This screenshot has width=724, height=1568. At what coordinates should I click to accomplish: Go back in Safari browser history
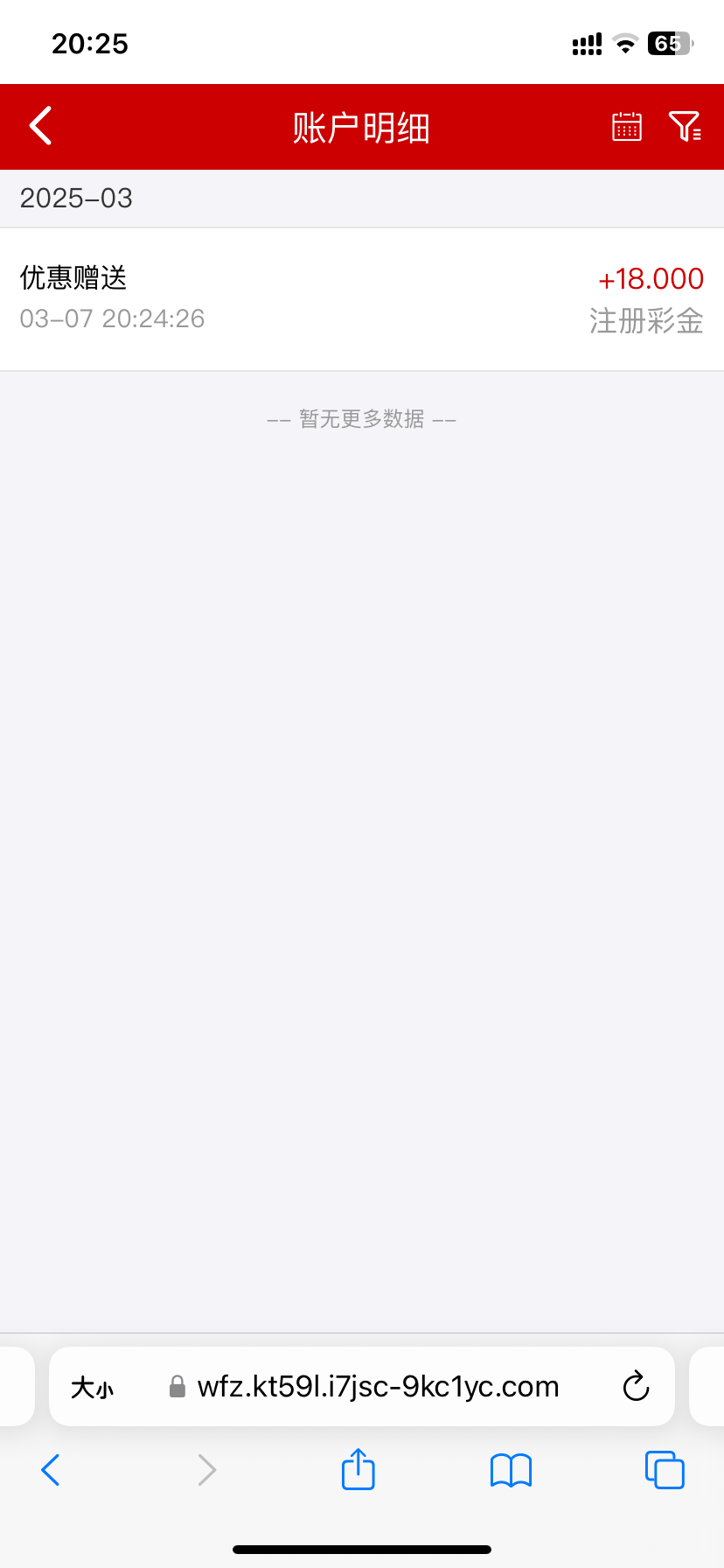(51, 1470)
